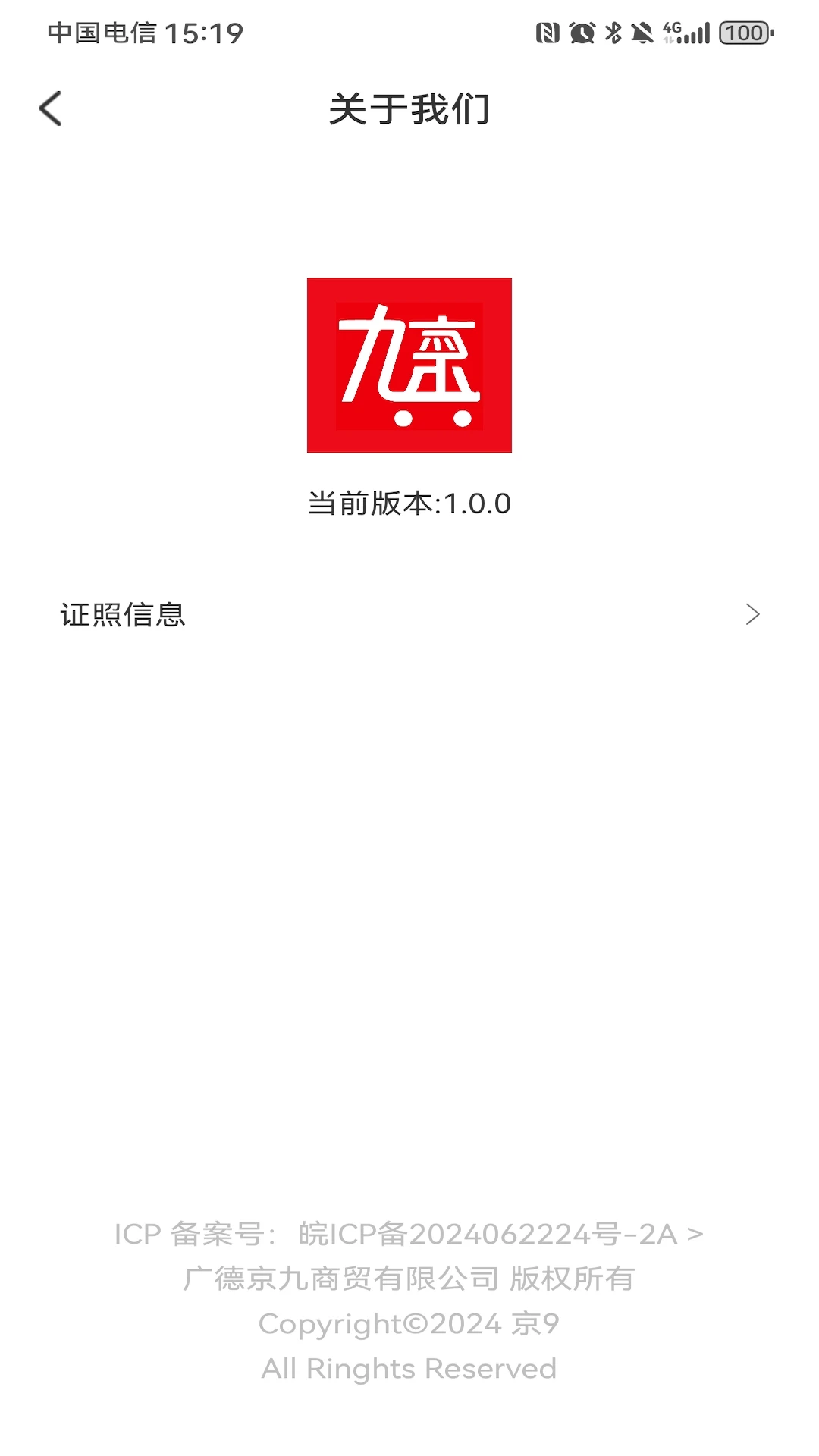The width and height of the screenshot is (819, 1456).
Task: Tap the back arrow to return
Action: (50, 108)
